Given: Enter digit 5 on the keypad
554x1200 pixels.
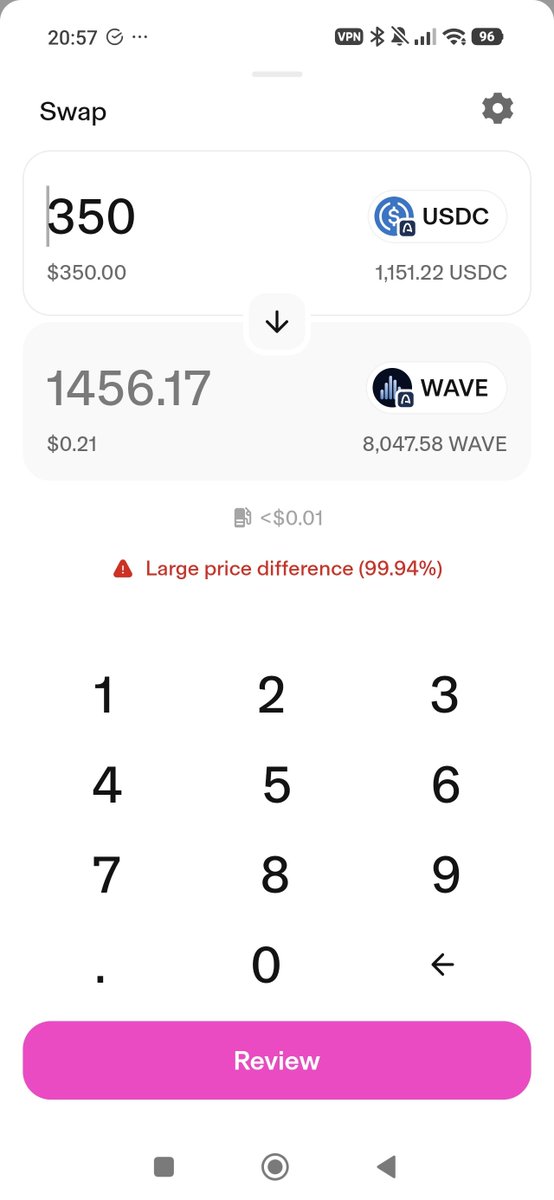Looking at the screenshot, I should click(x=276, y=786).
